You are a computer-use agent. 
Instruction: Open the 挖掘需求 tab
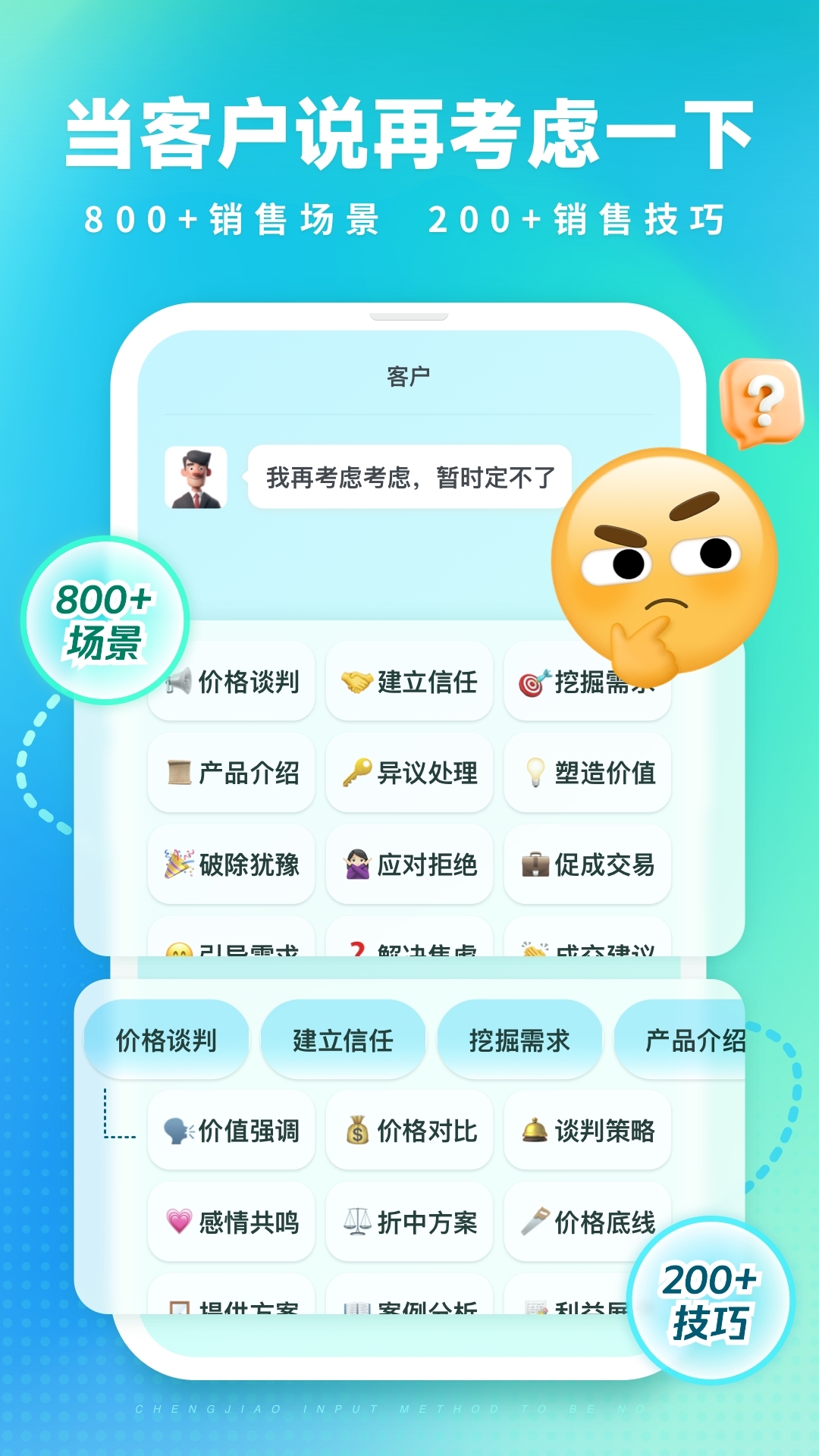(x=520, y=1039)
